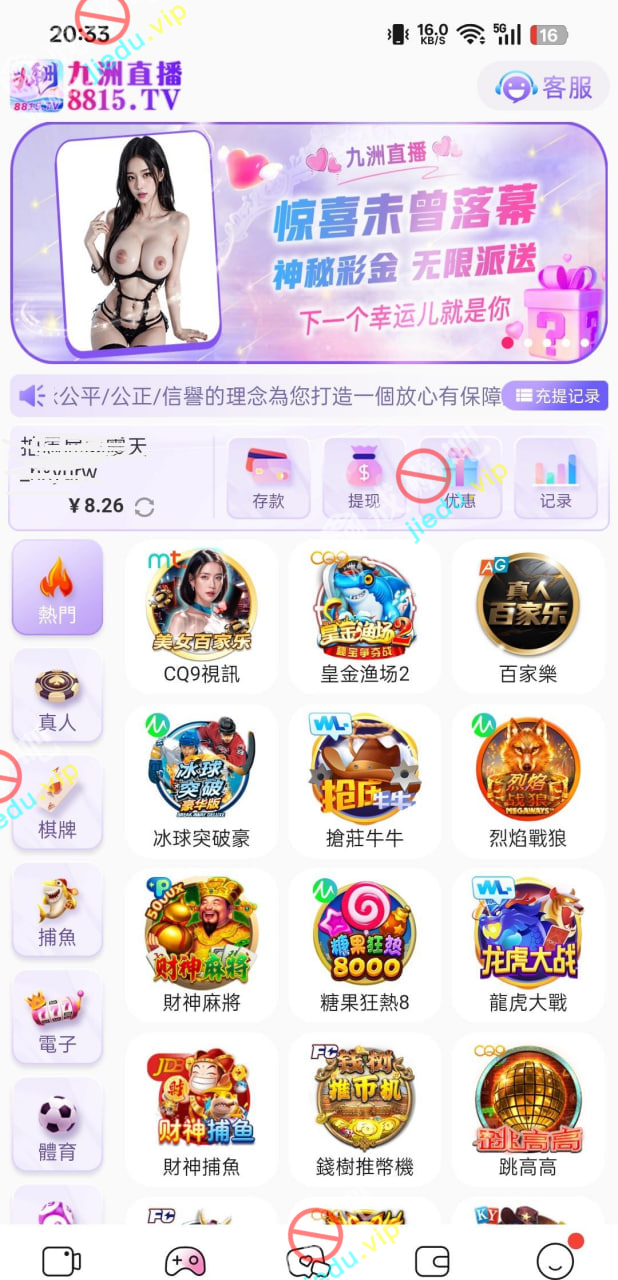
Task: Open the live video tab in bottom bar
Action: coord(60,1259)
